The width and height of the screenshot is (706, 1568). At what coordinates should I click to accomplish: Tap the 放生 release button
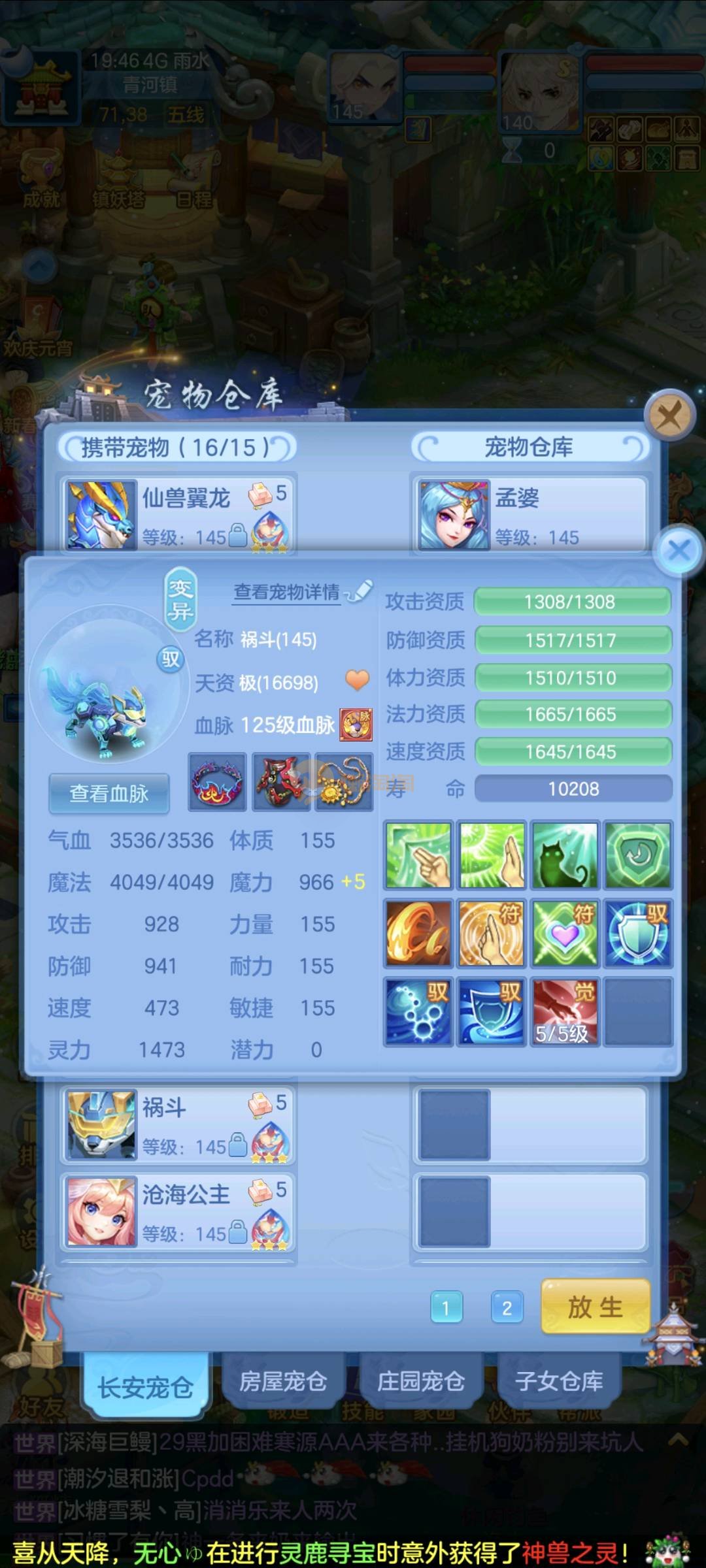595,1307
